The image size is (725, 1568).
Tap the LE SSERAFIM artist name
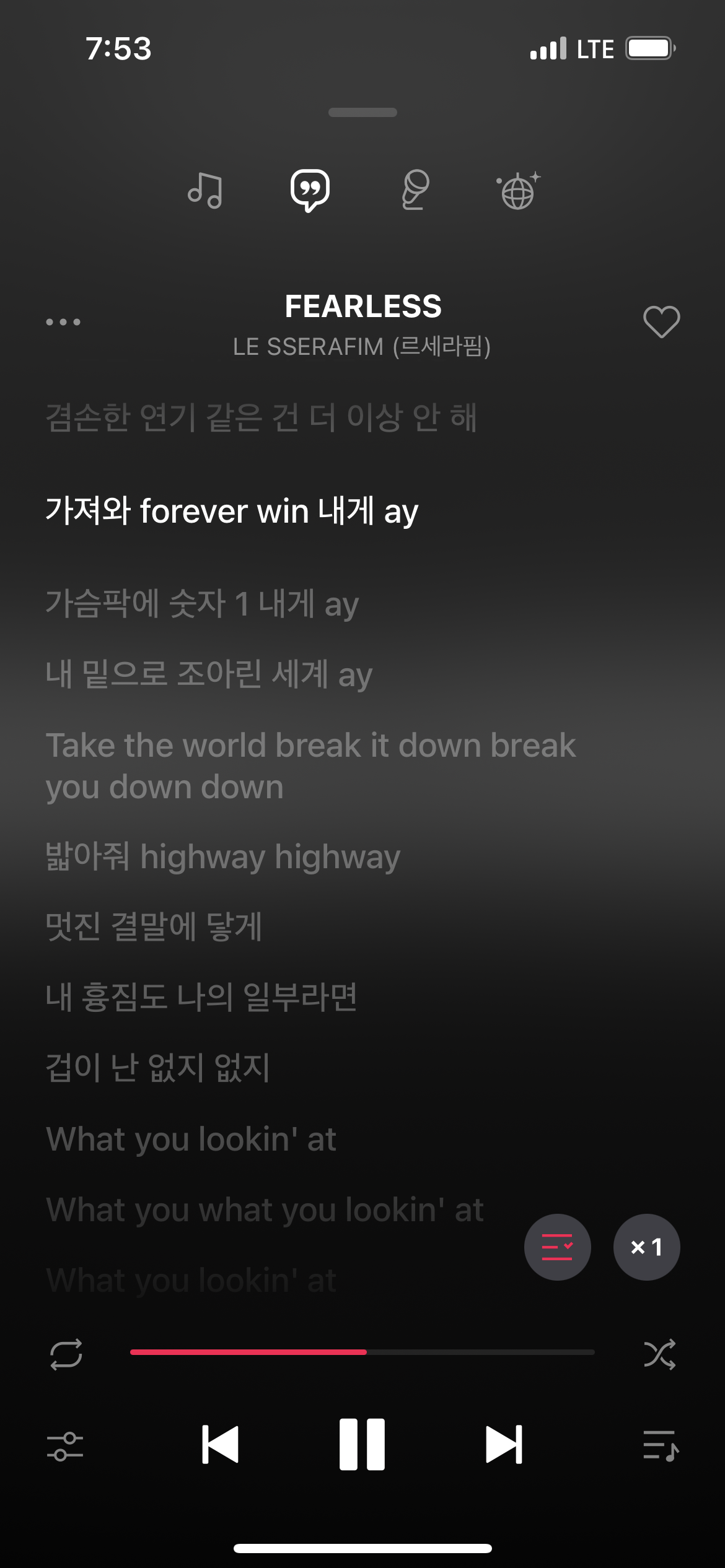point(362,347)
